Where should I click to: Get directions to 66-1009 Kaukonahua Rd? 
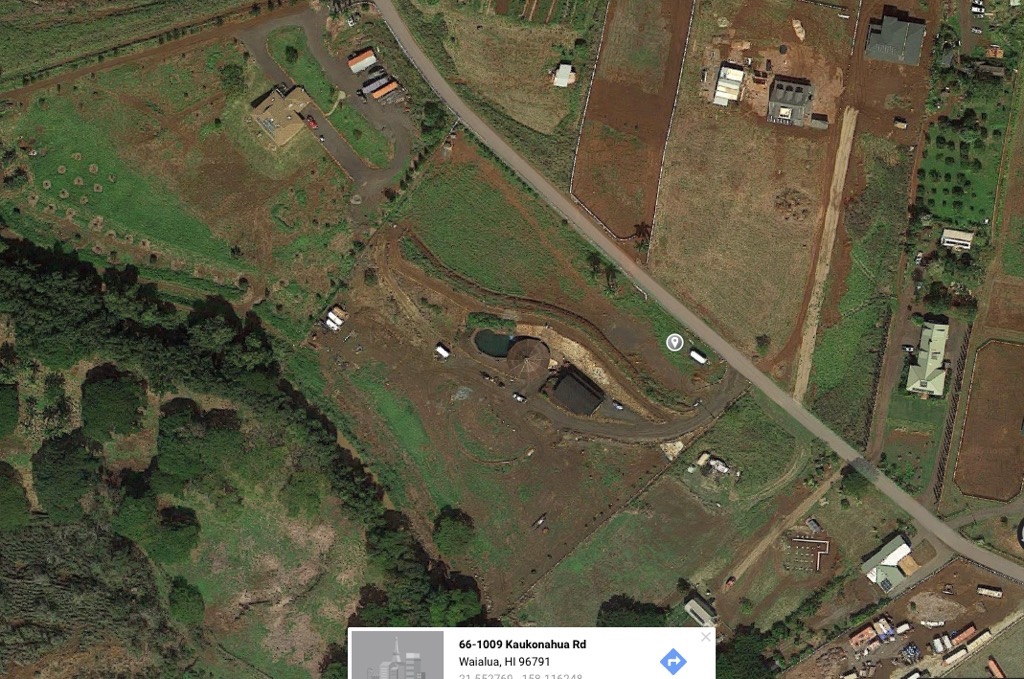pyautogui.click(x=673, y=661)
